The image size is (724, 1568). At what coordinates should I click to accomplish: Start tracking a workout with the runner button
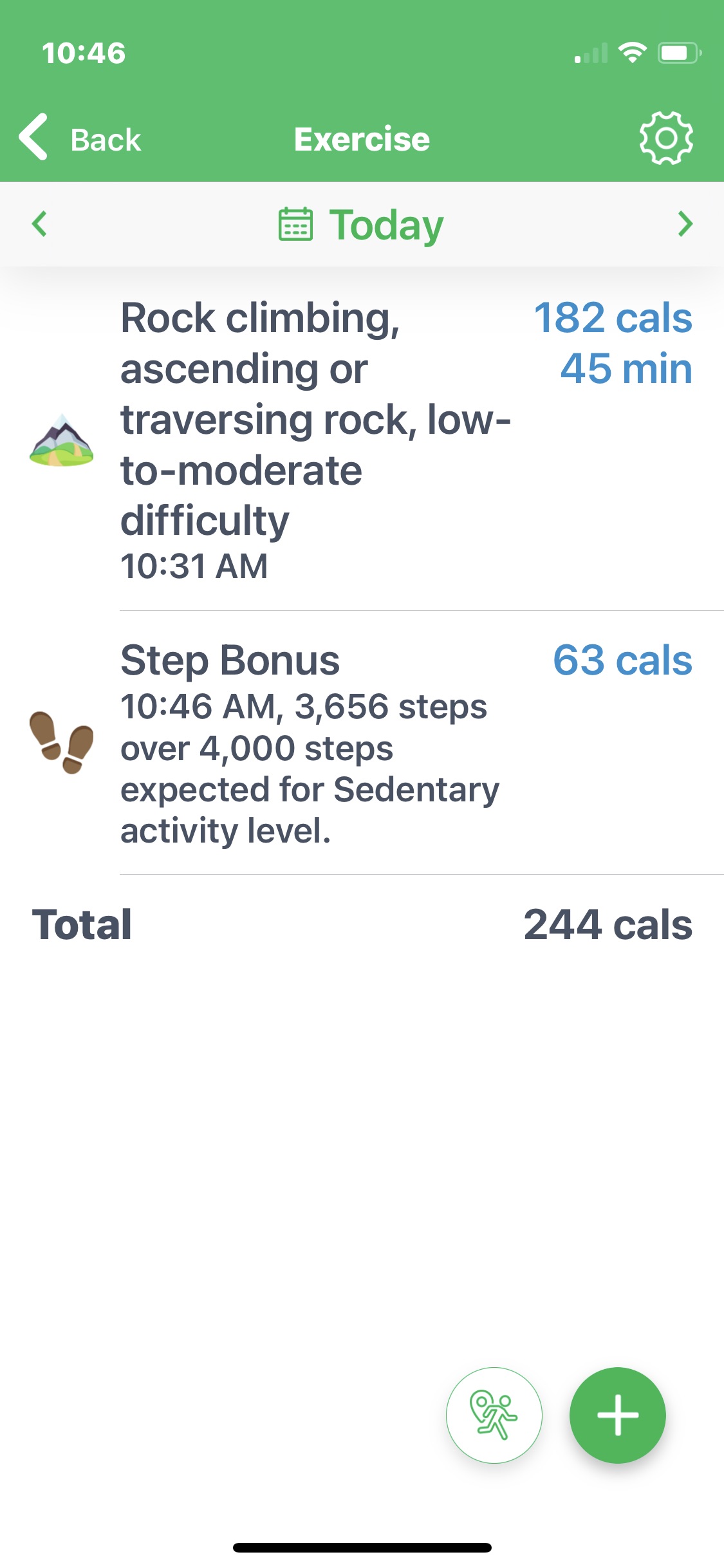pos(494,1415)
